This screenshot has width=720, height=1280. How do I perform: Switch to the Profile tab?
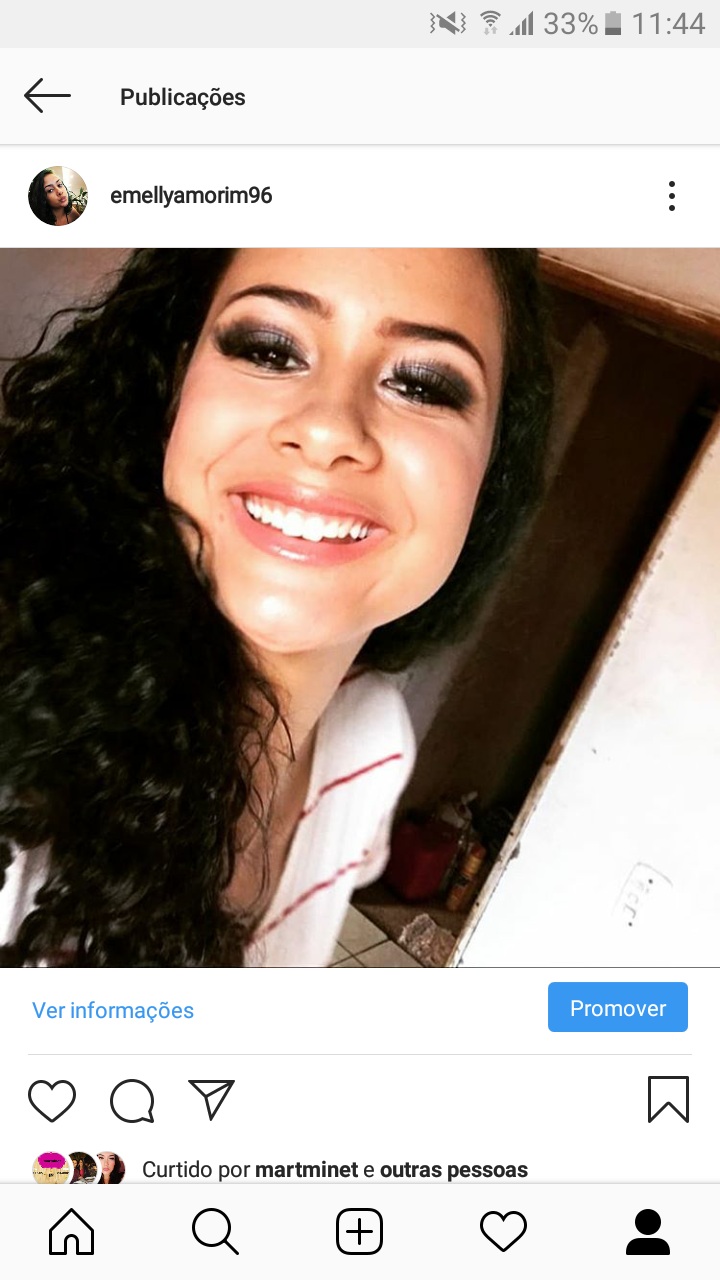pos(647,1232)
